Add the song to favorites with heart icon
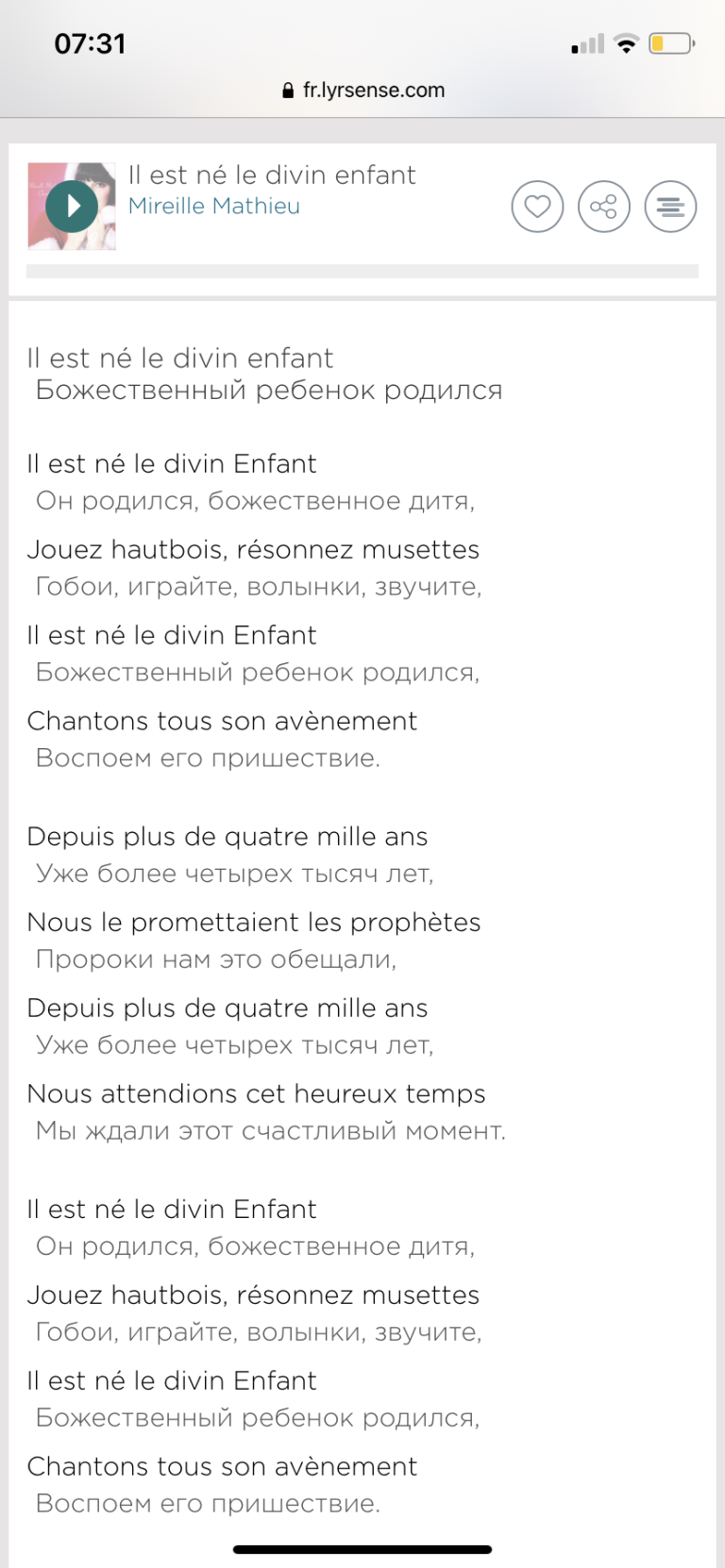The image size is (725, 1568). coord(537,206)
